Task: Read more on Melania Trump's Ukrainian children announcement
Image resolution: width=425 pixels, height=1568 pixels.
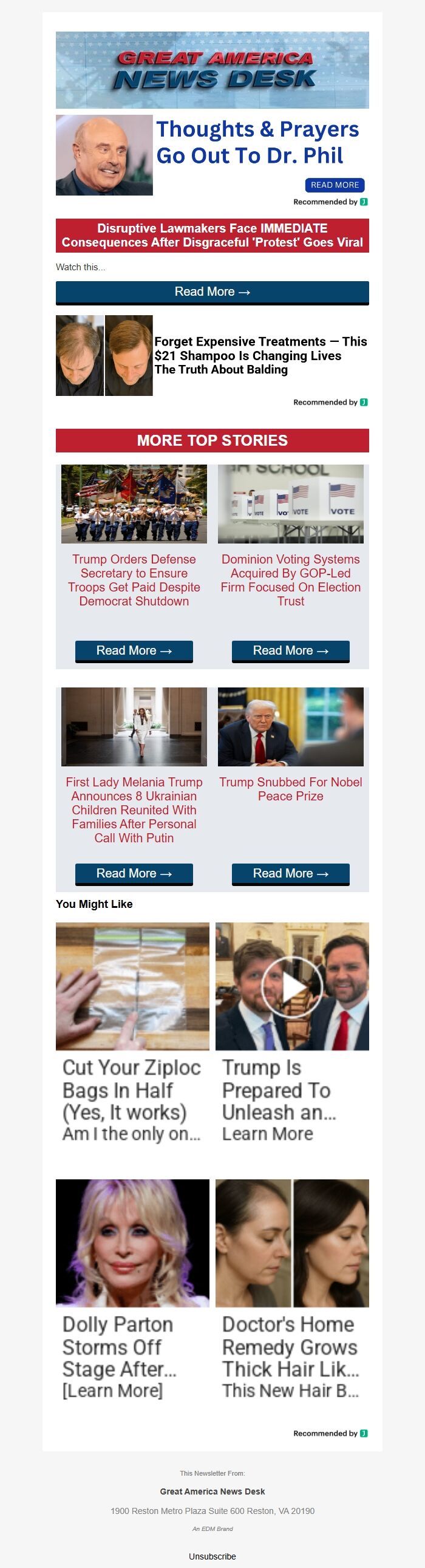Action: [x=134, y=873]
